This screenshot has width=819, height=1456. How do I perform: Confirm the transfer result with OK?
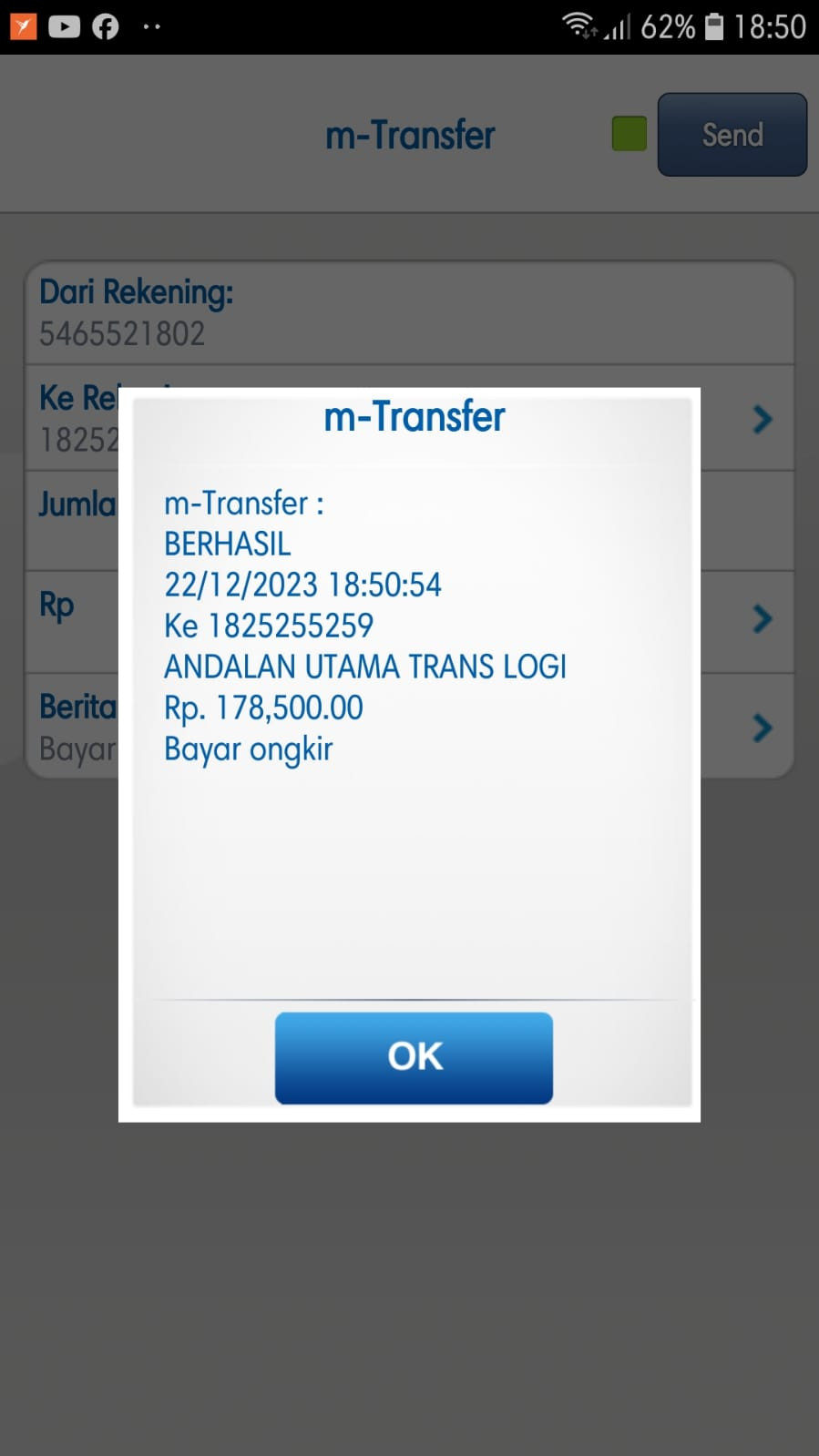[x=414, y=1057]
